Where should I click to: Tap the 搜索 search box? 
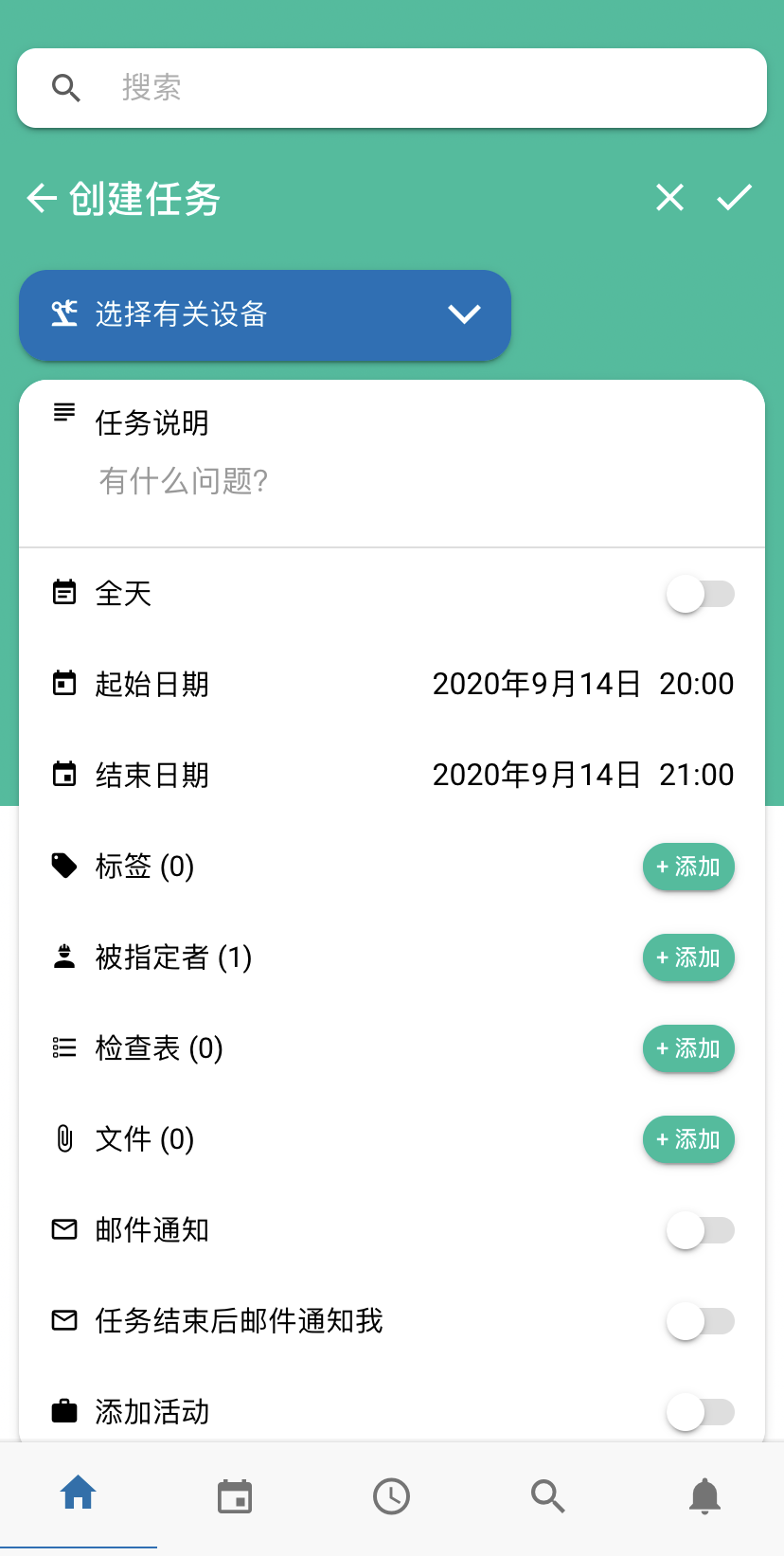pyautogui.click(x=392, y=88)
